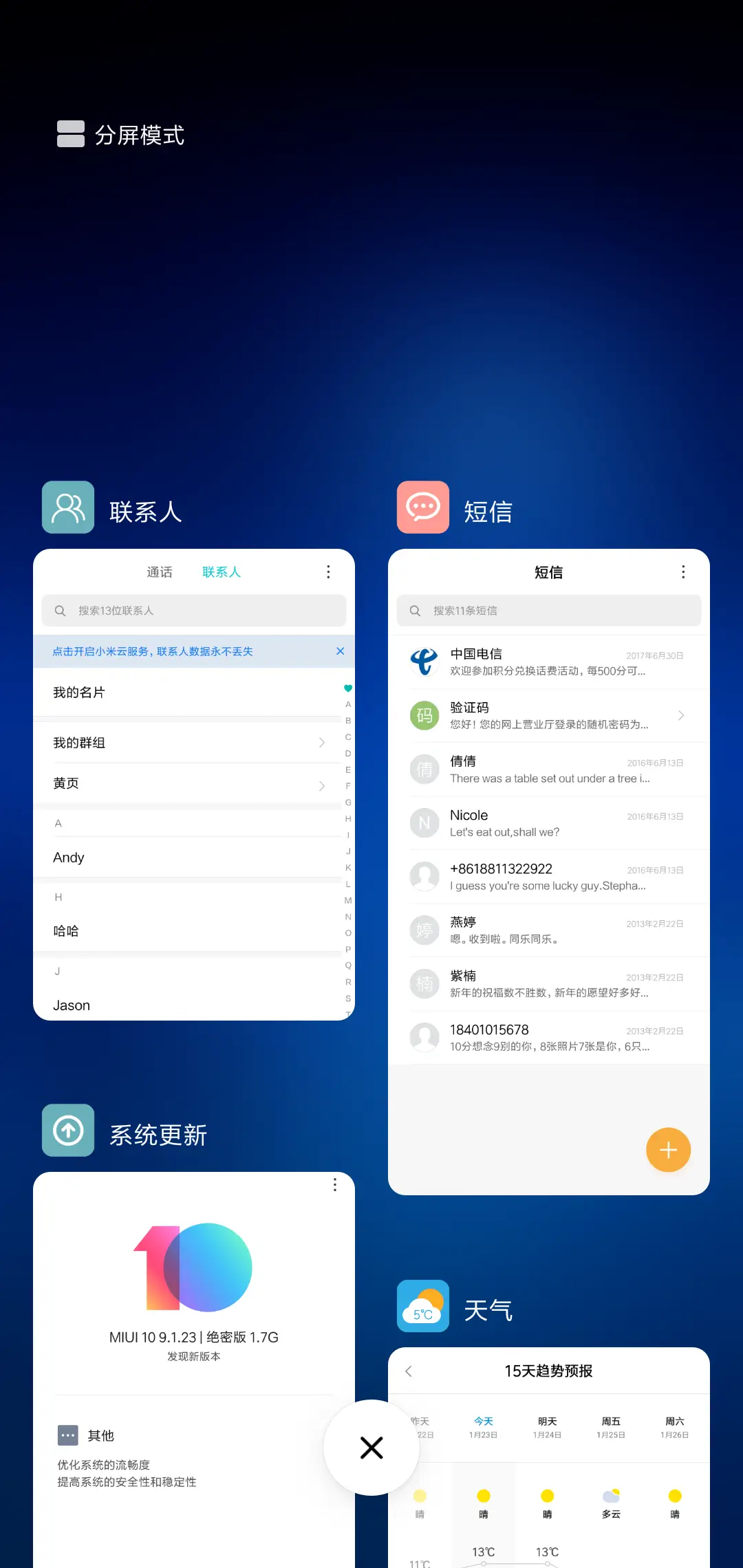This screenshot has width=743, height=1568.
Task: Open the 短信 recent app card
Action: point(548,871)
